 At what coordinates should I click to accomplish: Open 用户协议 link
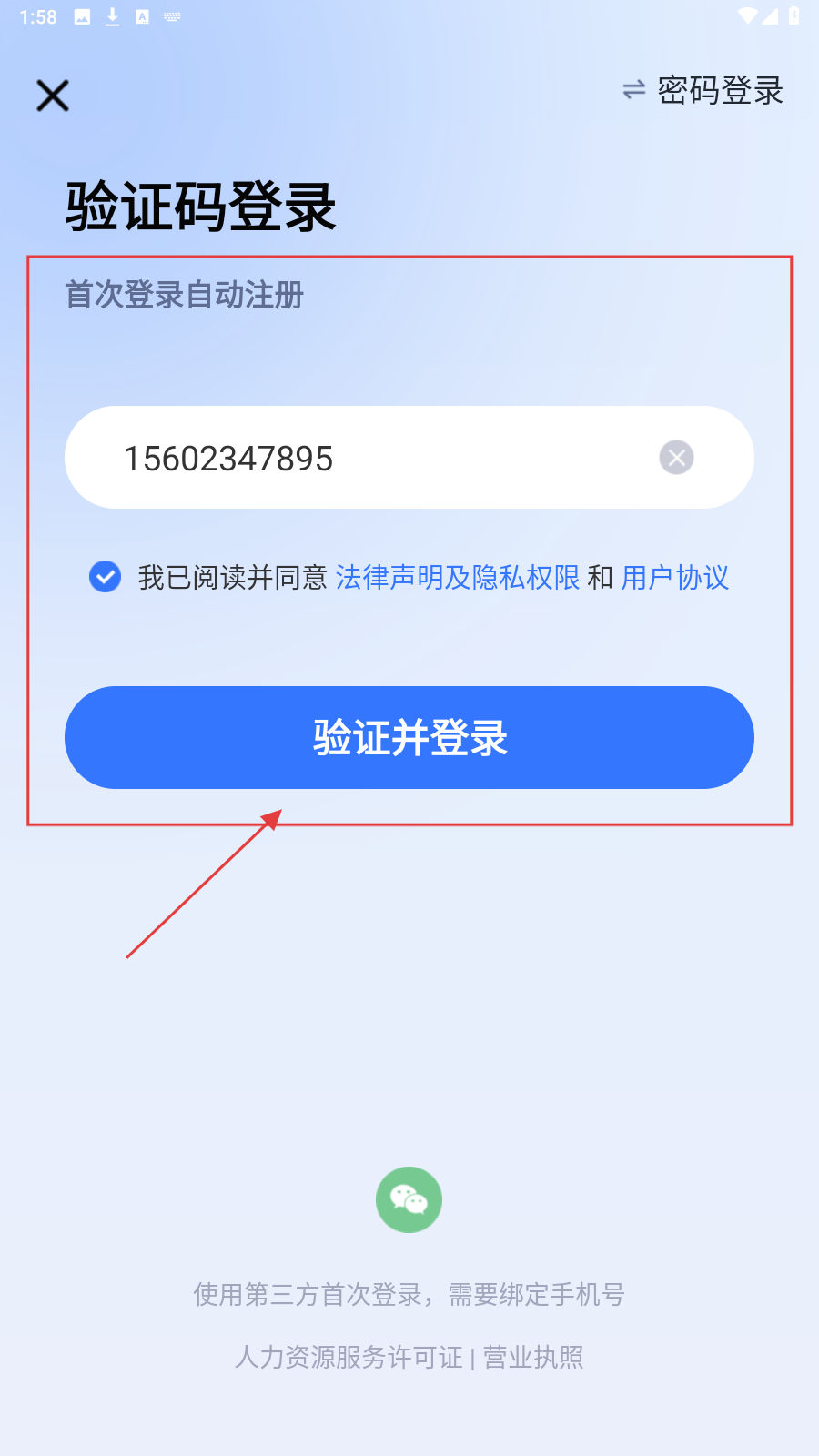click(x=674, y=578)
